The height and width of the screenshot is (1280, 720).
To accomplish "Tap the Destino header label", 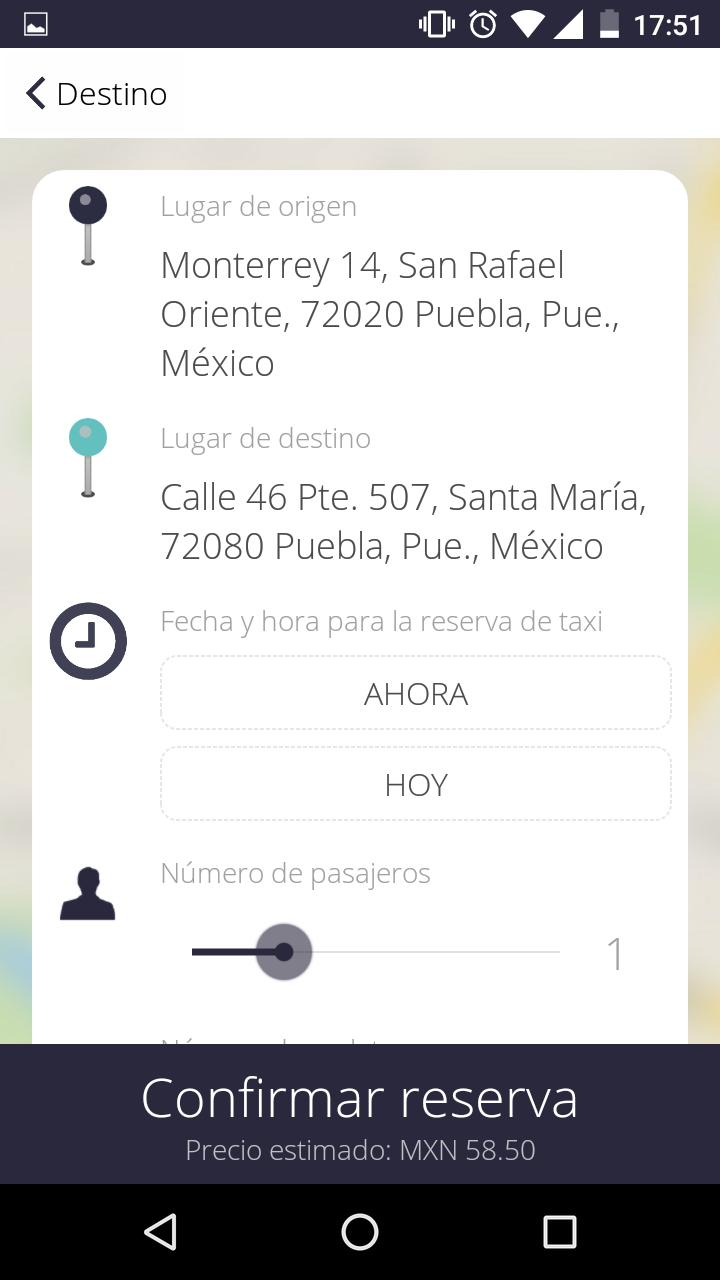I will click(x=112, y=93).
